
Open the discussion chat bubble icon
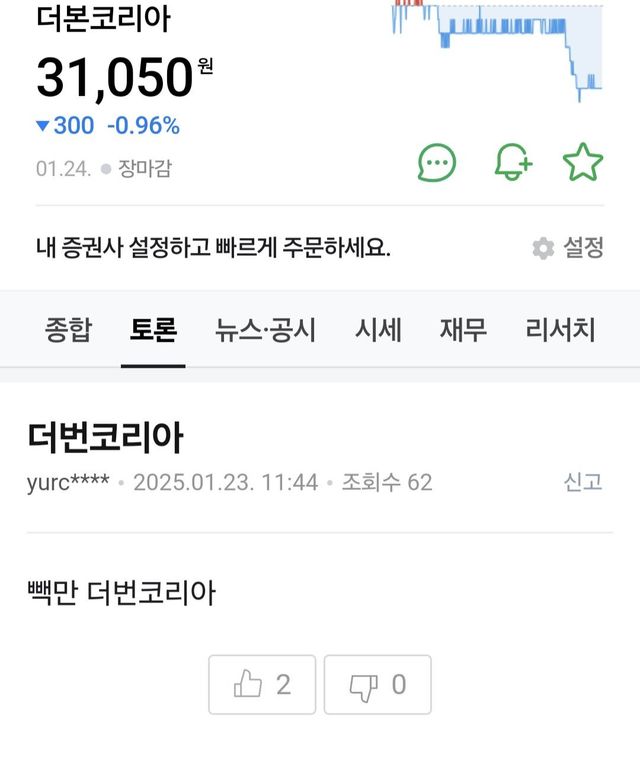(437, 162)
